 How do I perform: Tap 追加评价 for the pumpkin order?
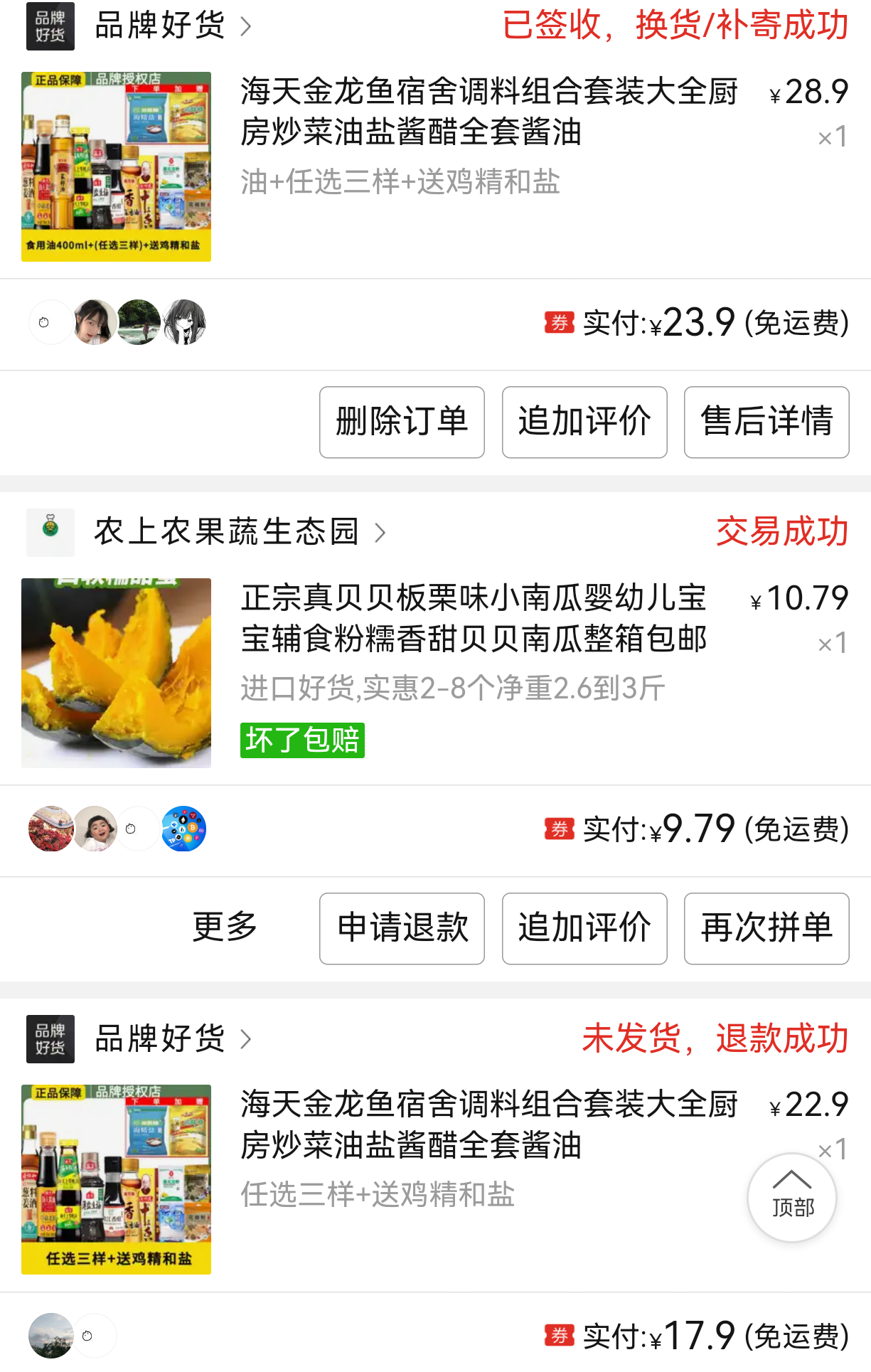tap(584, 928)
